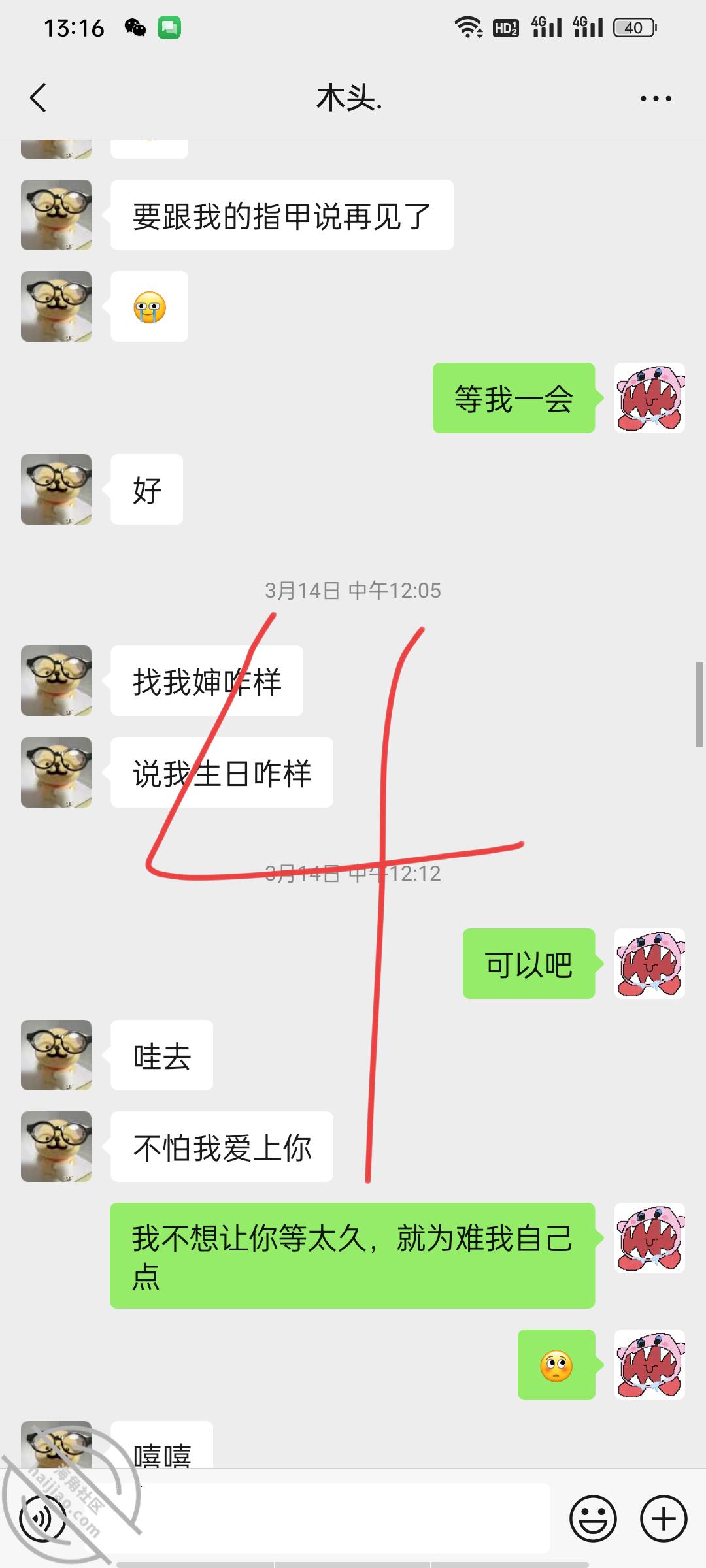Tap the 3月14日 中午12:05 timestamp
Image resolution: width=706 pixels, height=1568 pixels.
[x=353, y=590]
